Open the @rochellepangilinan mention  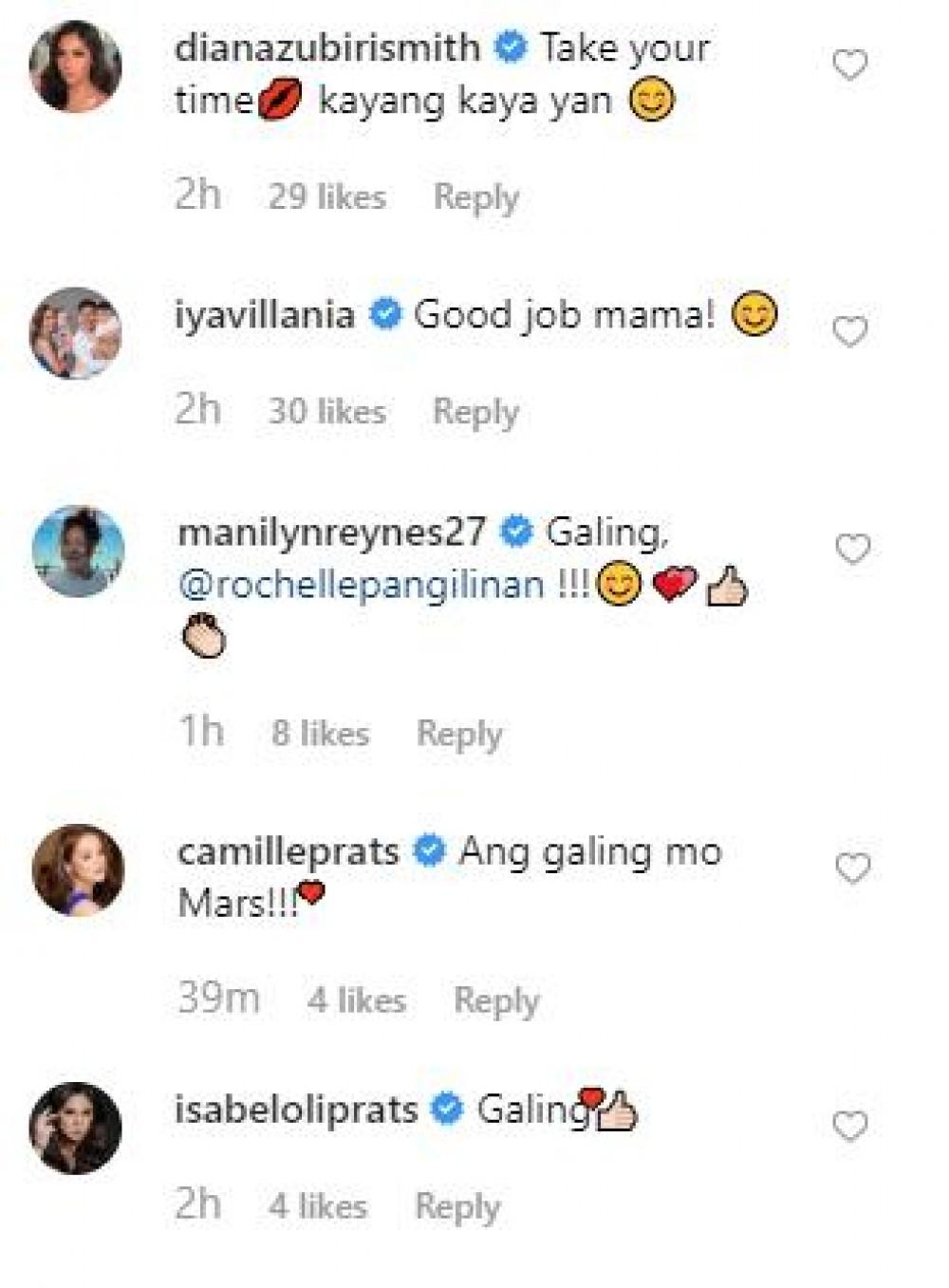[x=361, y=586]
